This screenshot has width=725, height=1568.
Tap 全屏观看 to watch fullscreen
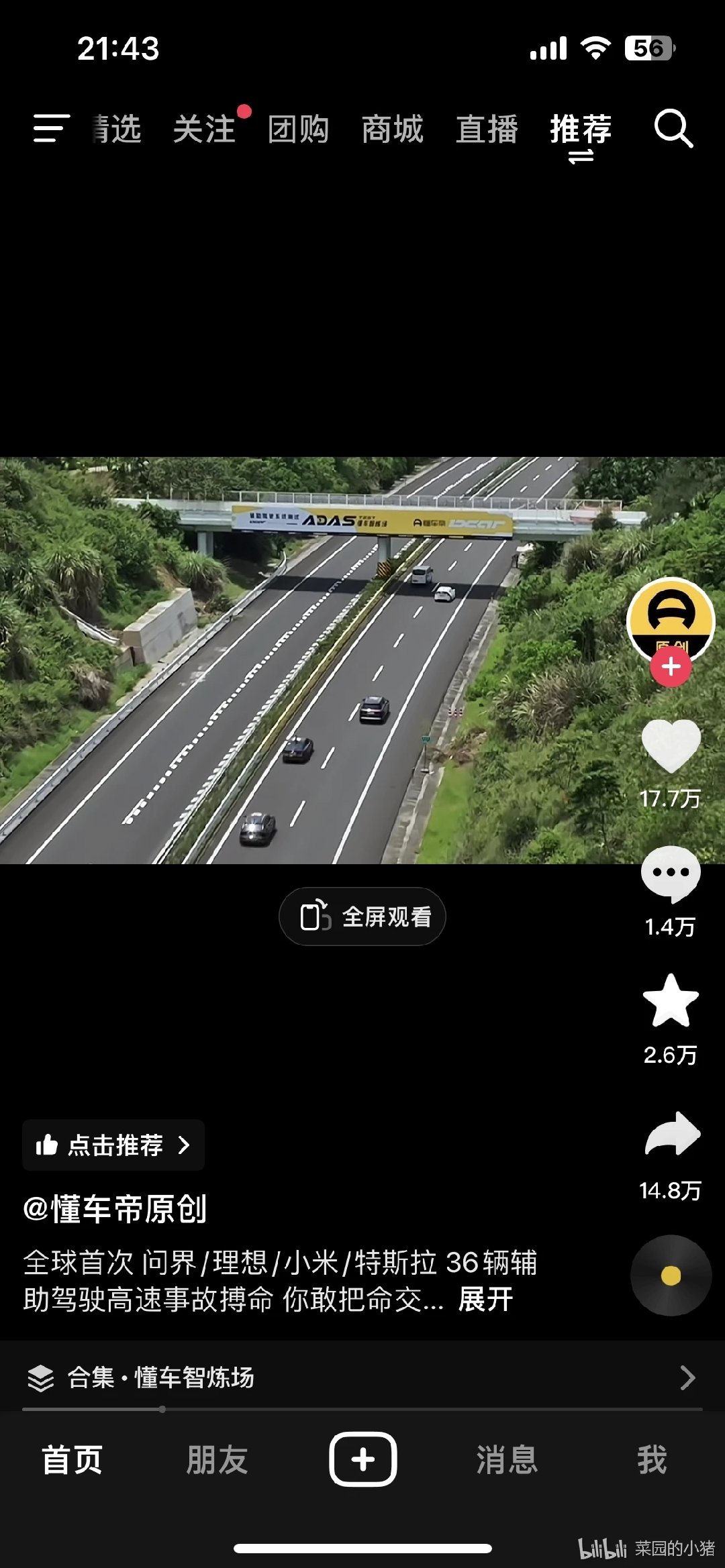point(362,917)
